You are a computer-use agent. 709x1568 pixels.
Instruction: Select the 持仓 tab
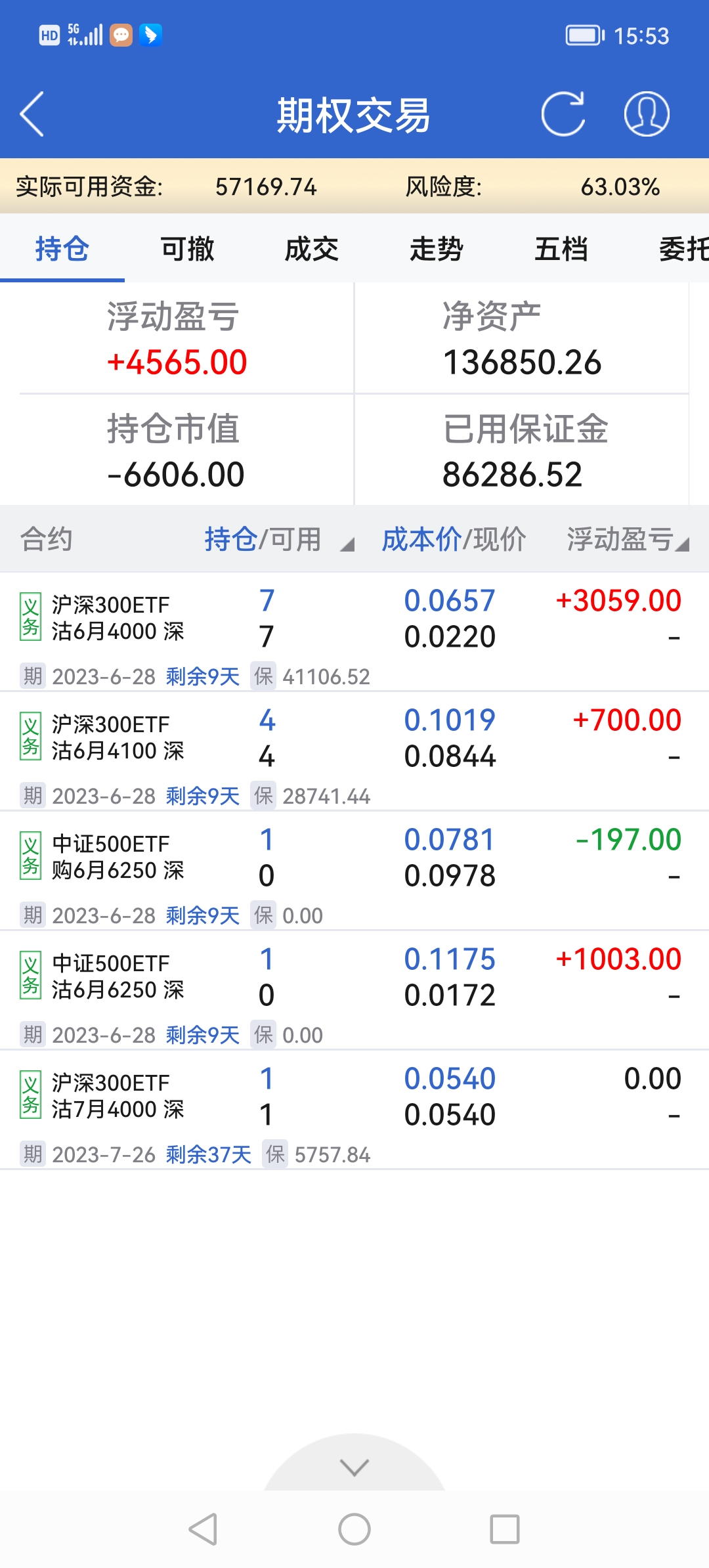coord(62,250)
